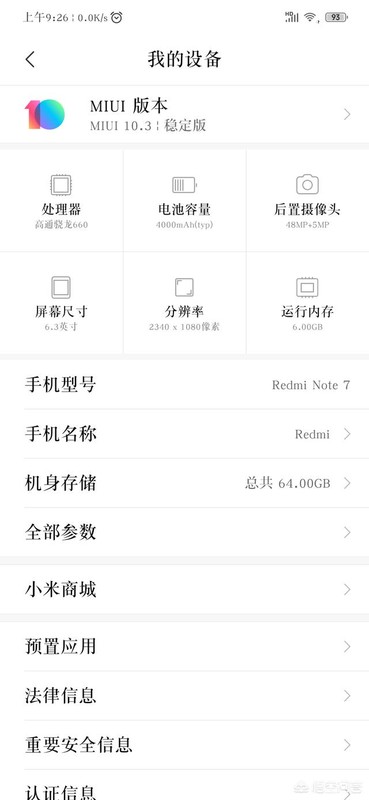Open 小米商城
This screenshot has height=800, width=369.
pyautogui.click(x=184, y=589)
